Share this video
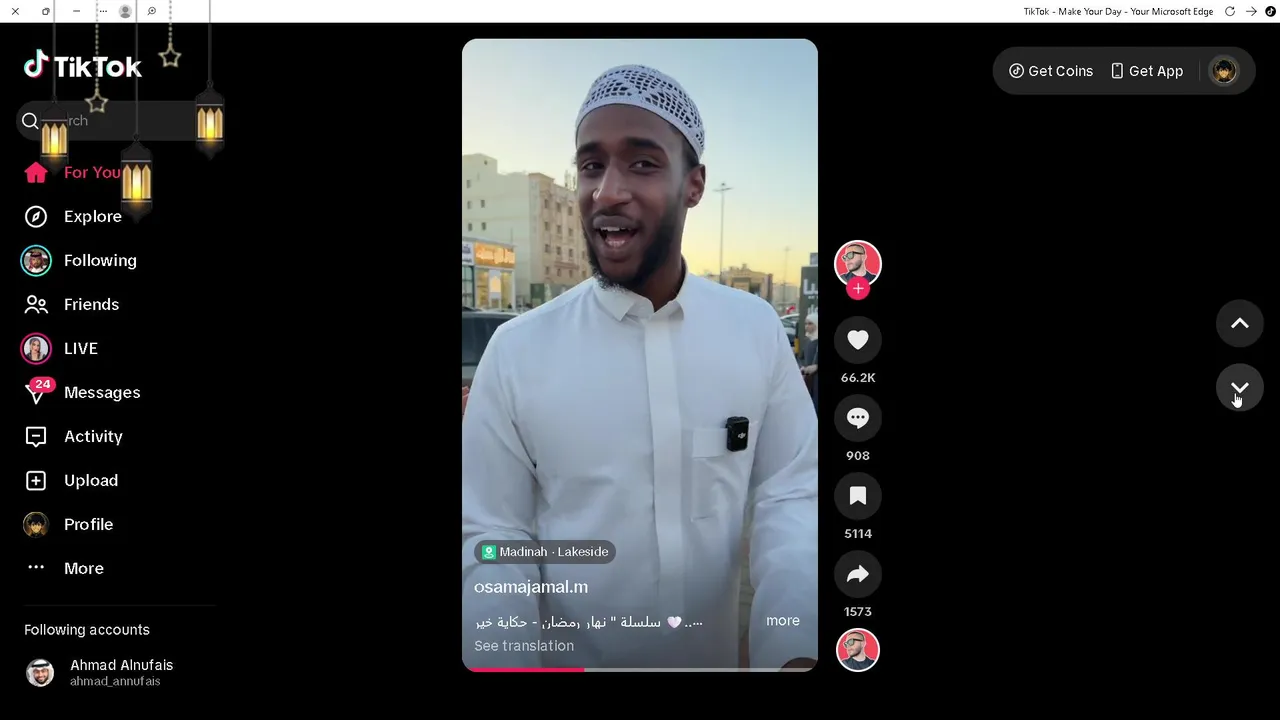1280x720 pixels. (x=857, y=574)
